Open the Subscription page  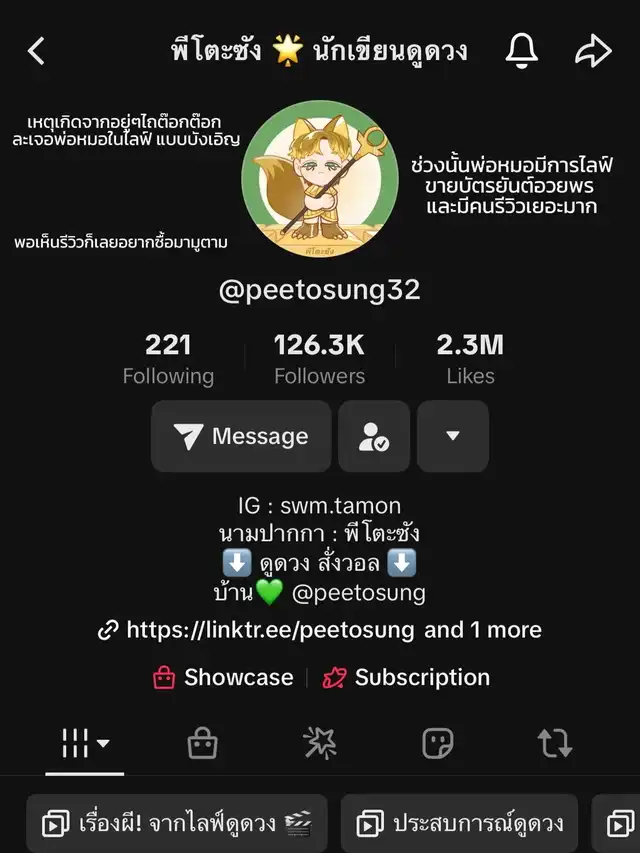pyautogui.click(x=406, y=677)
